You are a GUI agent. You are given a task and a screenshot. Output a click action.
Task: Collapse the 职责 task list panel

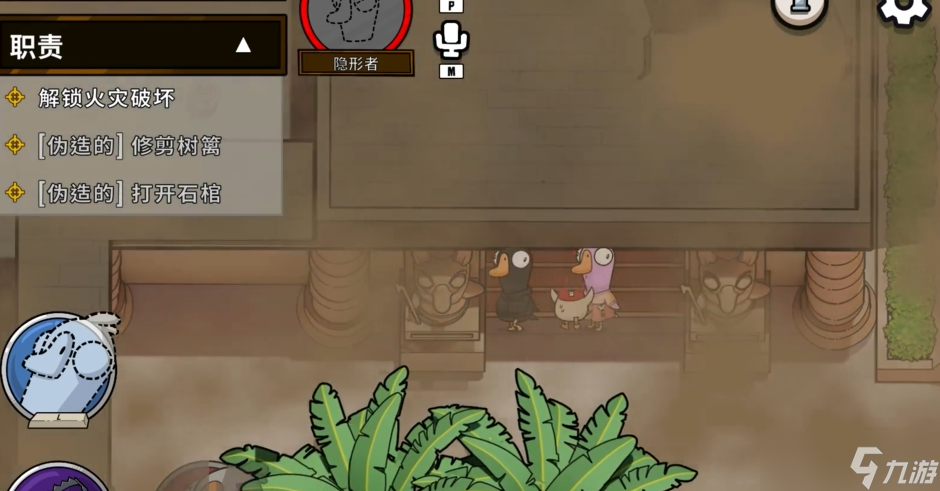point(243,45)
